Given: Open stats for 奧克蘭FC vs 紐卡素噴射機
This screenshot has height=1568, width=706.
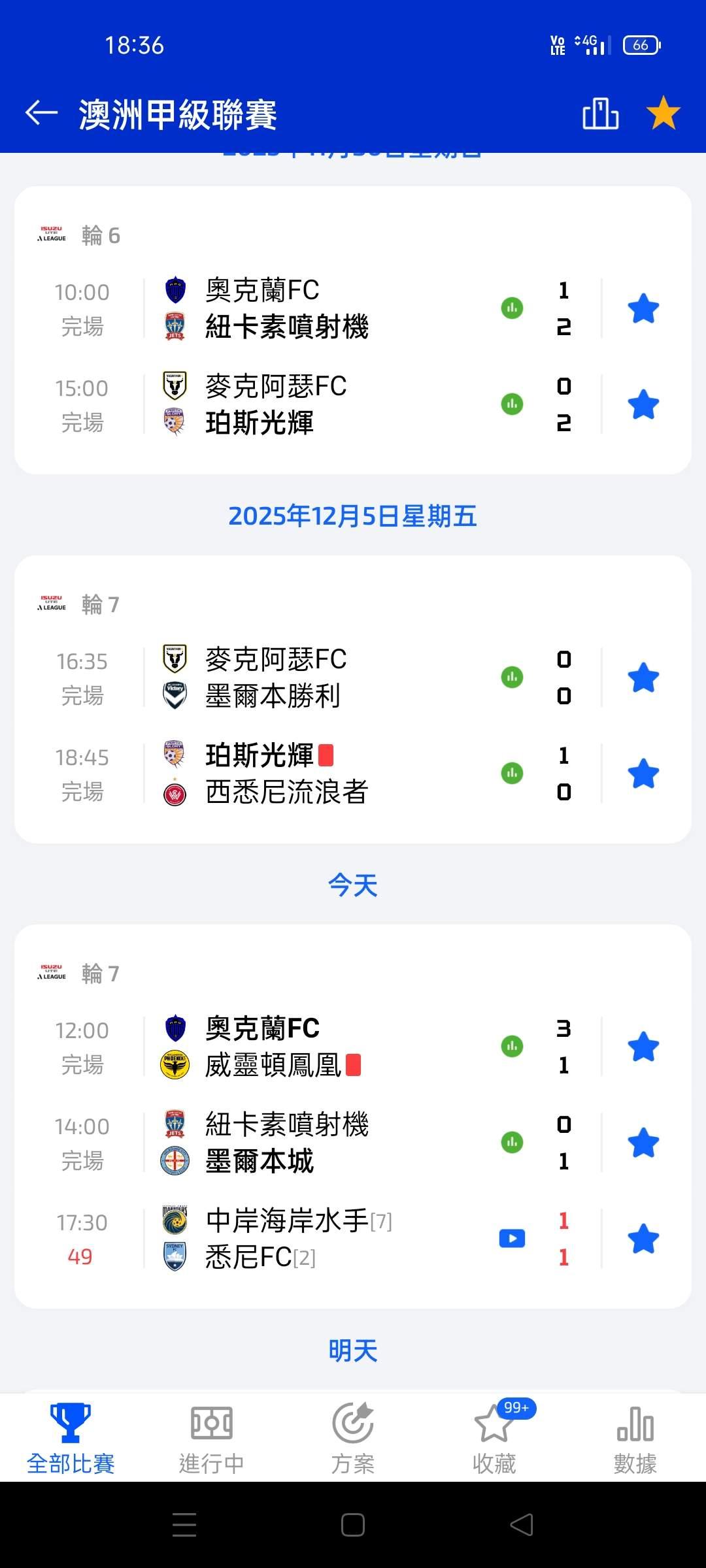Looking at the screenshot, I should coord(512,308).
